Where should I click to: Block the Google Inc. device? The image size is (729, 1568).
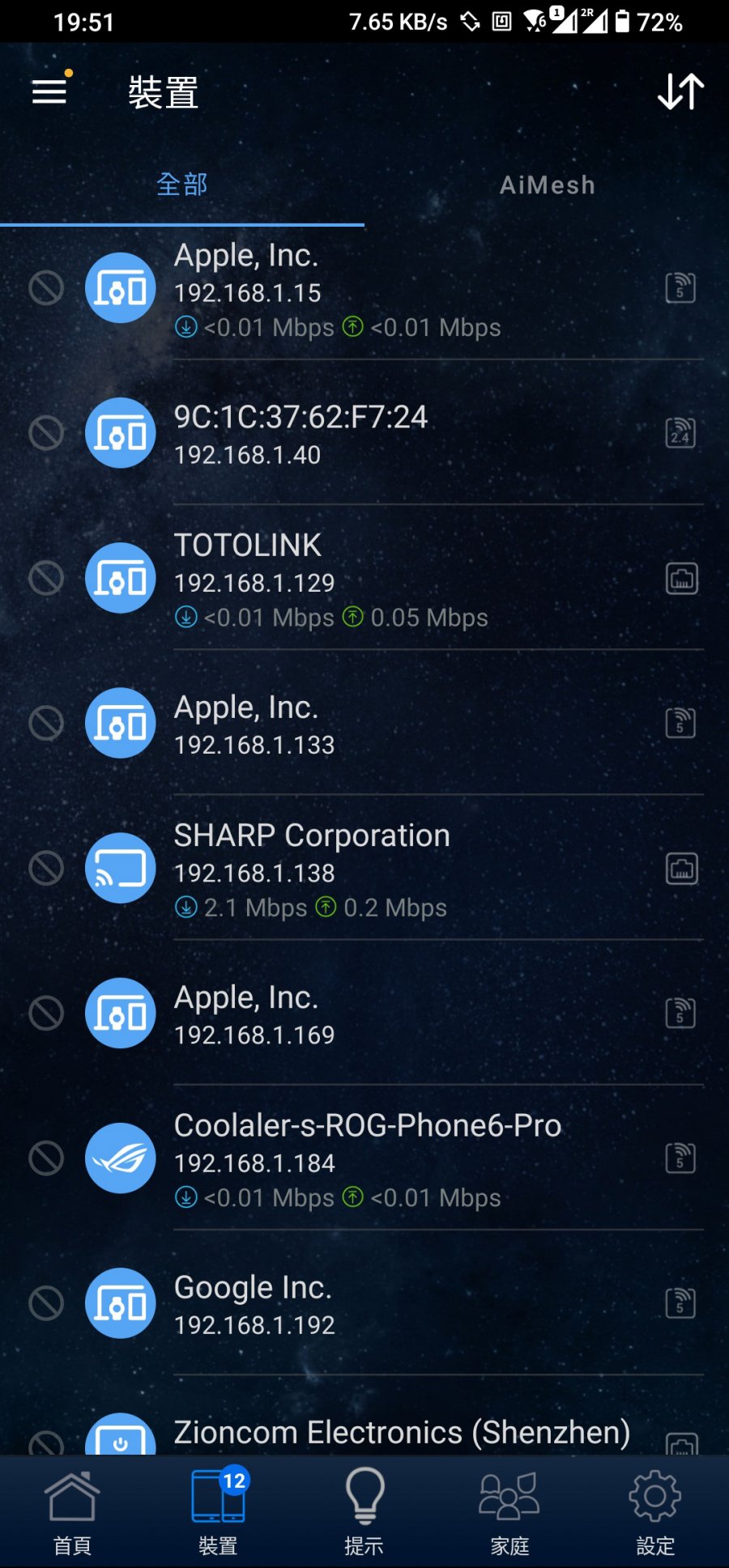click(46, 1302)
